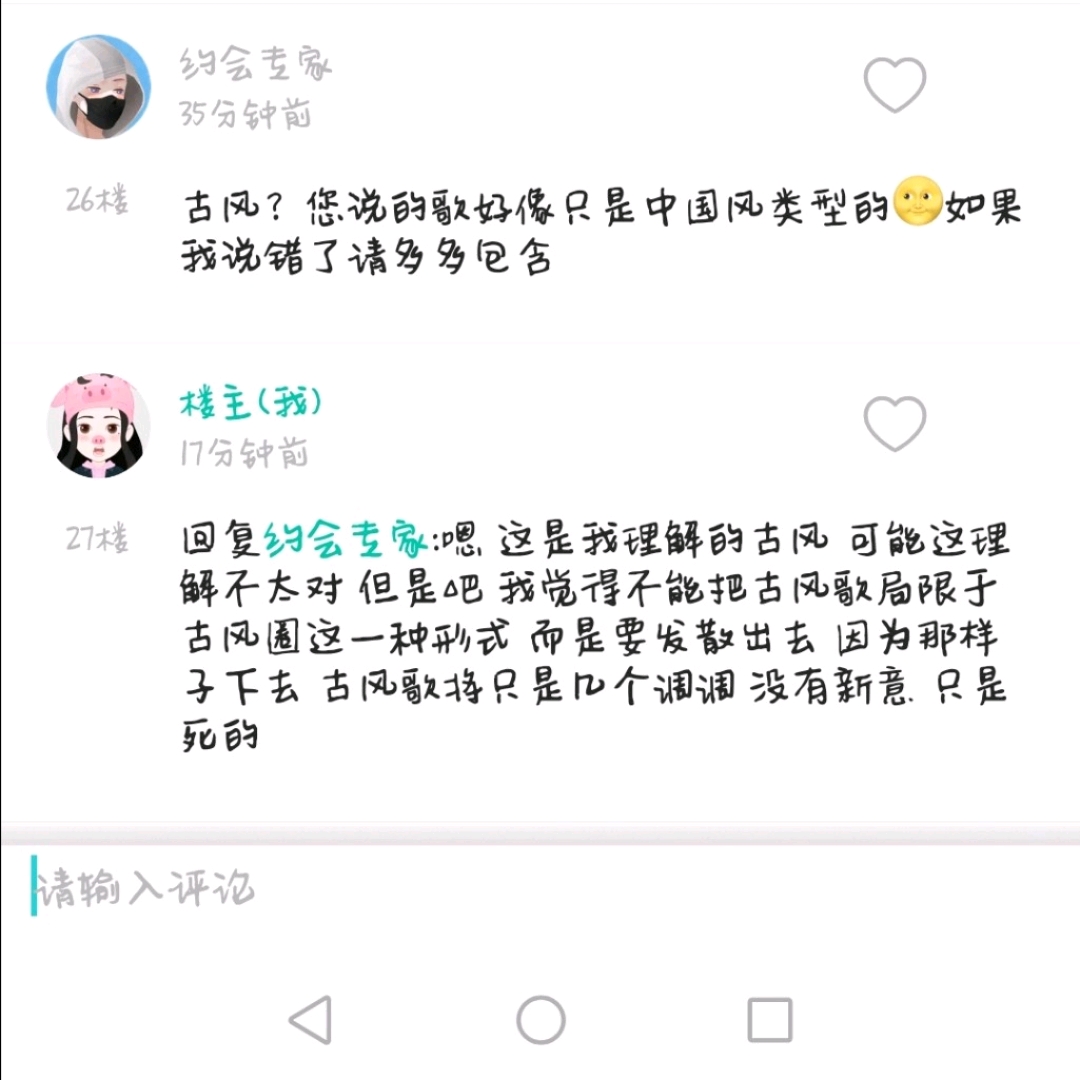
Task: Like the comment by 约会吉家
Action: click(x=894, y=85)
